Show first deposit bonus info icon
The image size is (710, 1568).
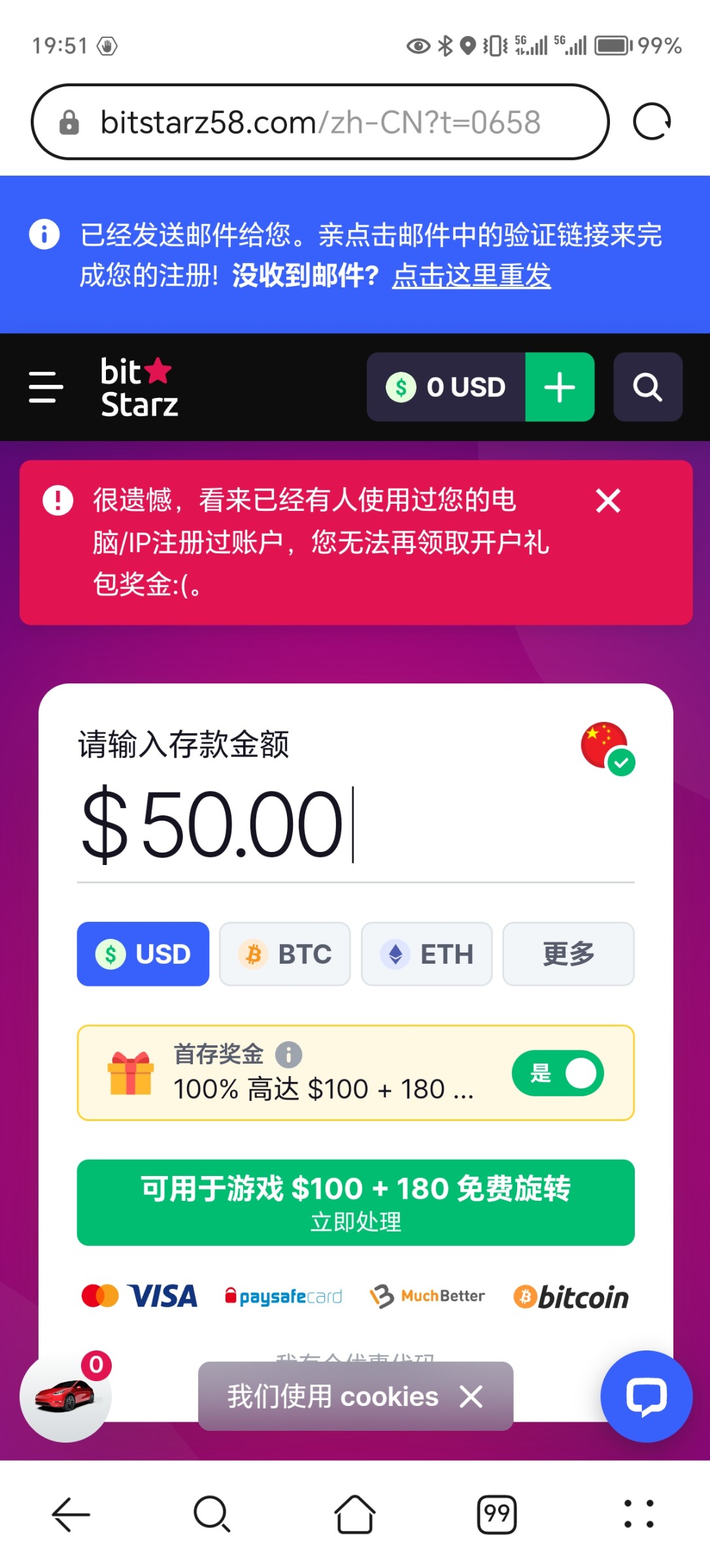[x=288, y=1054]
